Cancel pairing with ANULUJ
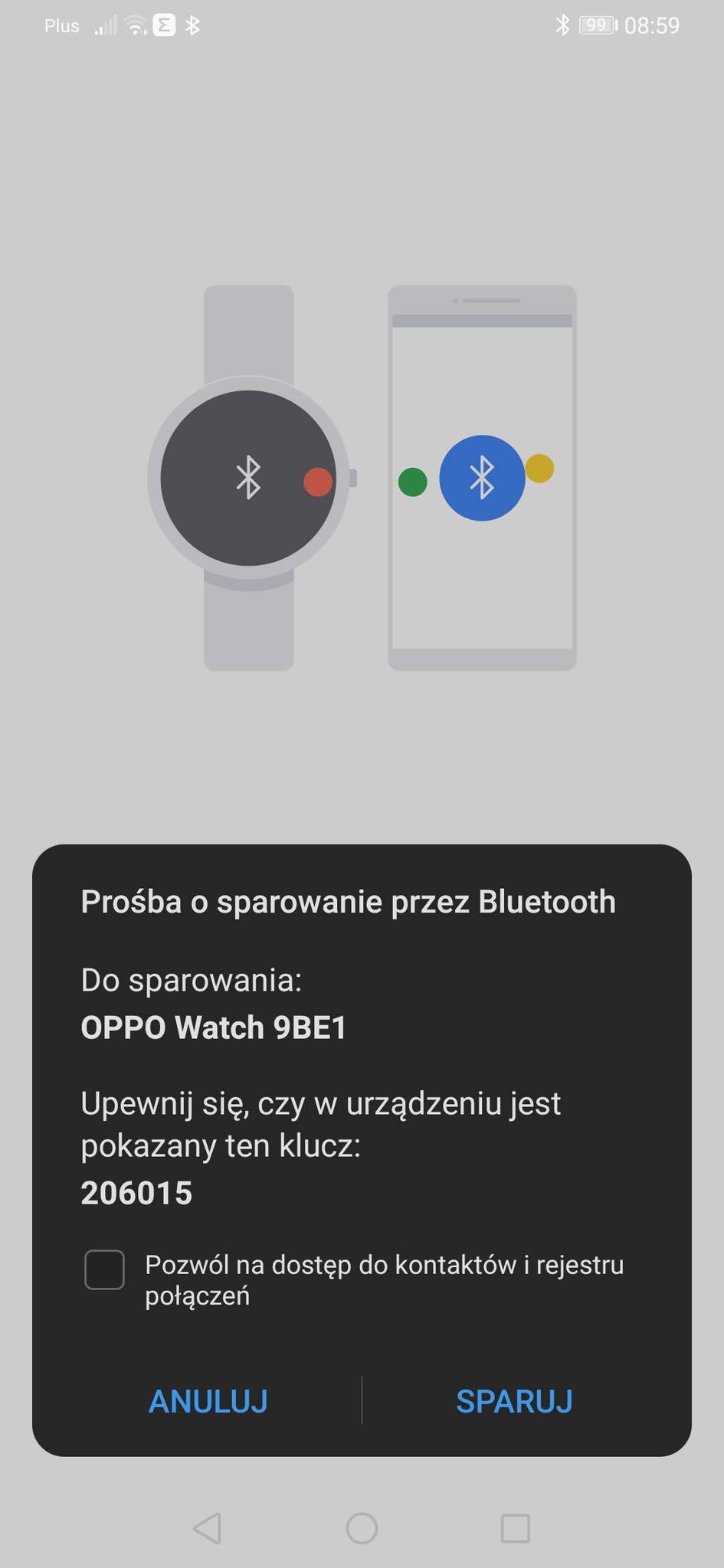 [208, 1401]
